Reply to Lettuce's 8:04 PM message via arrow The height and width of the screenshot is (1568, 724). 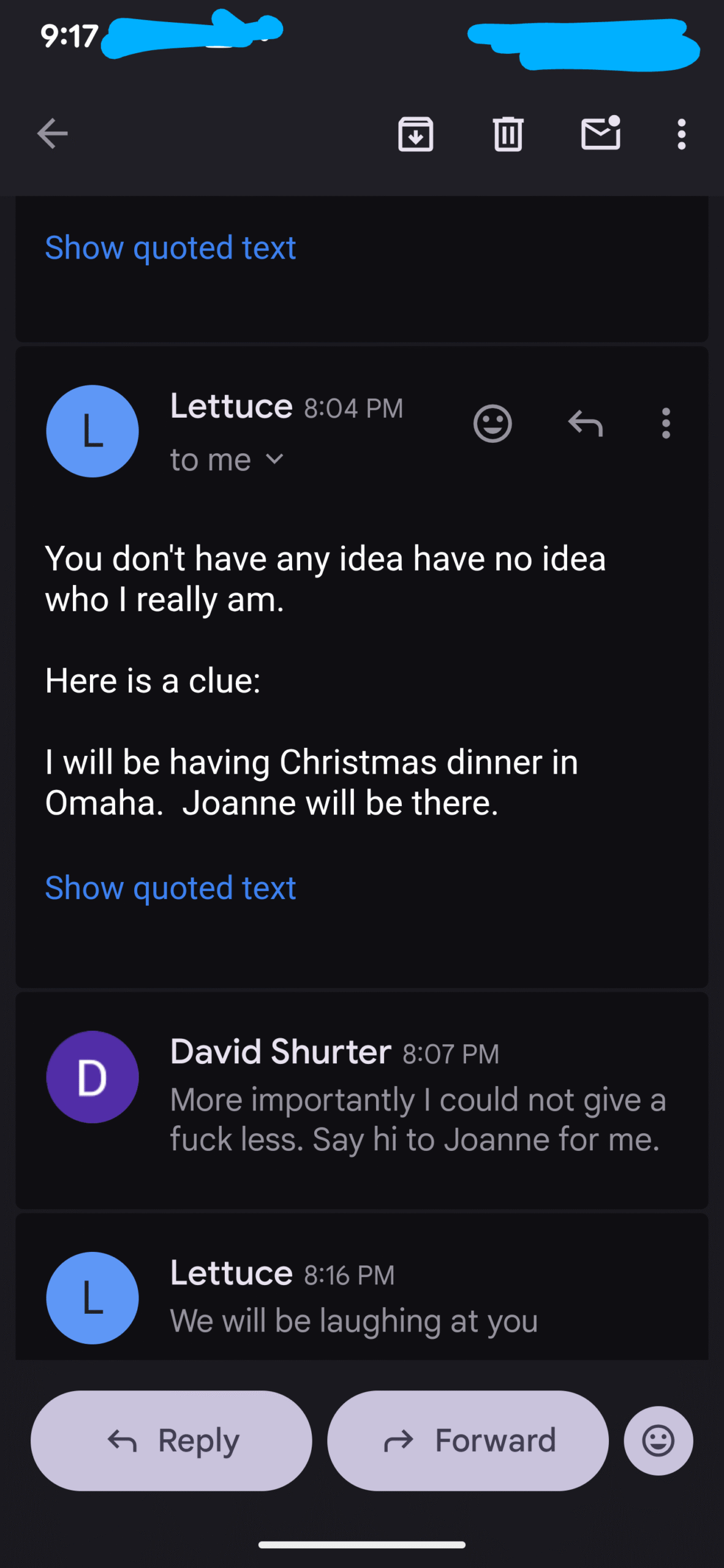tap(586, 423)
